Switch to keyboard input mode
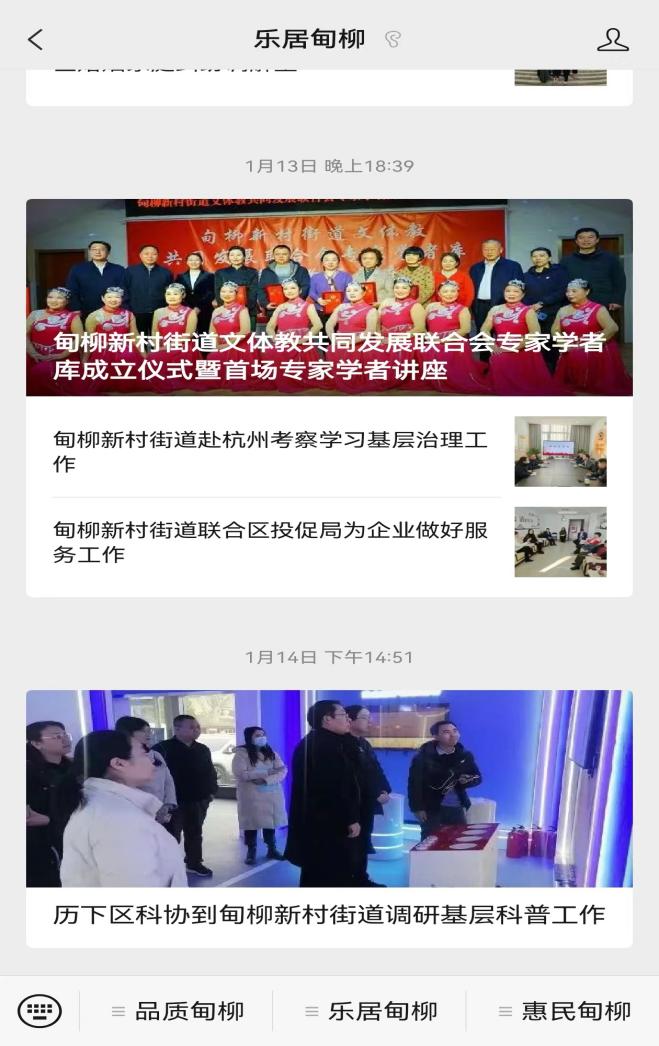 click(x=39, y=1011)
